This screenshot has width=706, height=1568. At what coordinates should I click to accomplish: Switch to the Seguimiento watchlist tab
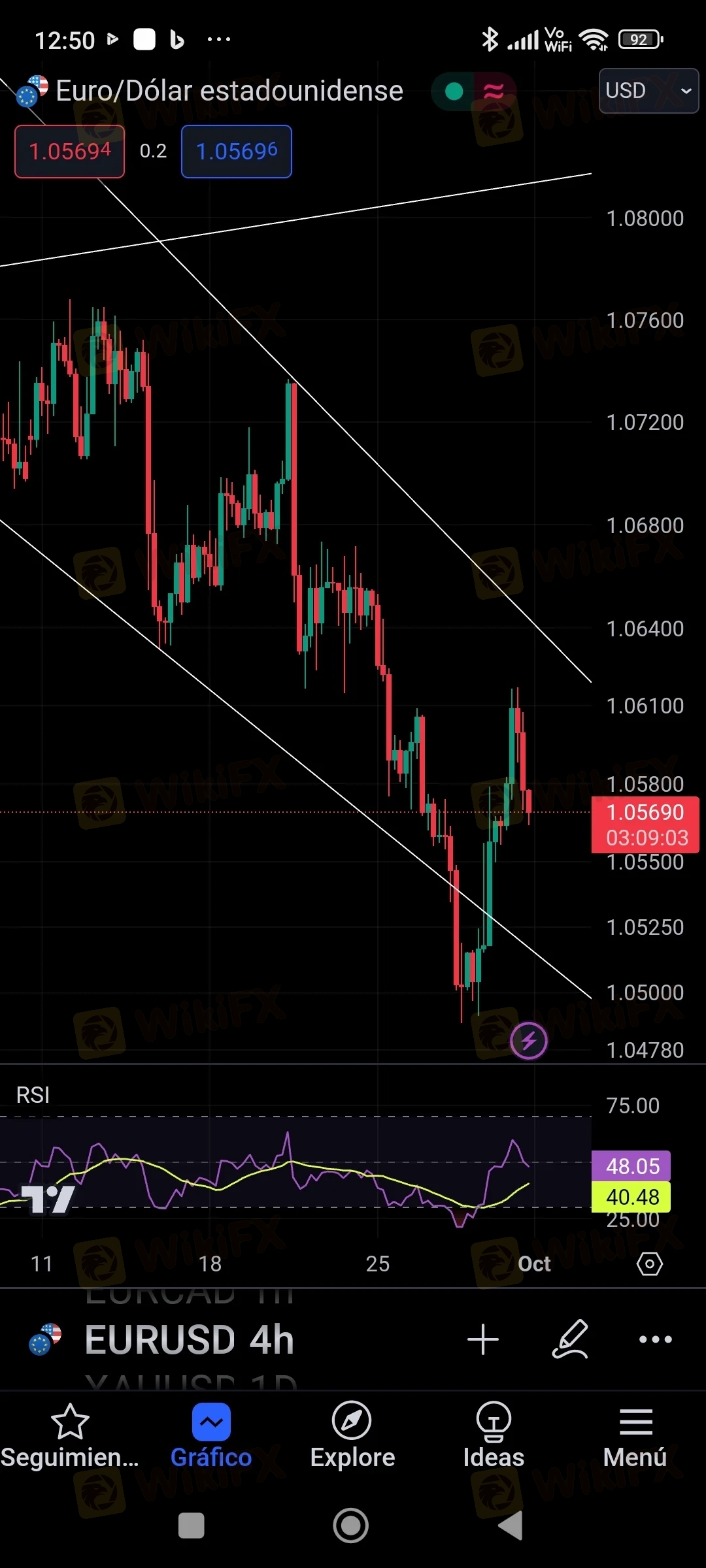(70, 1436)
